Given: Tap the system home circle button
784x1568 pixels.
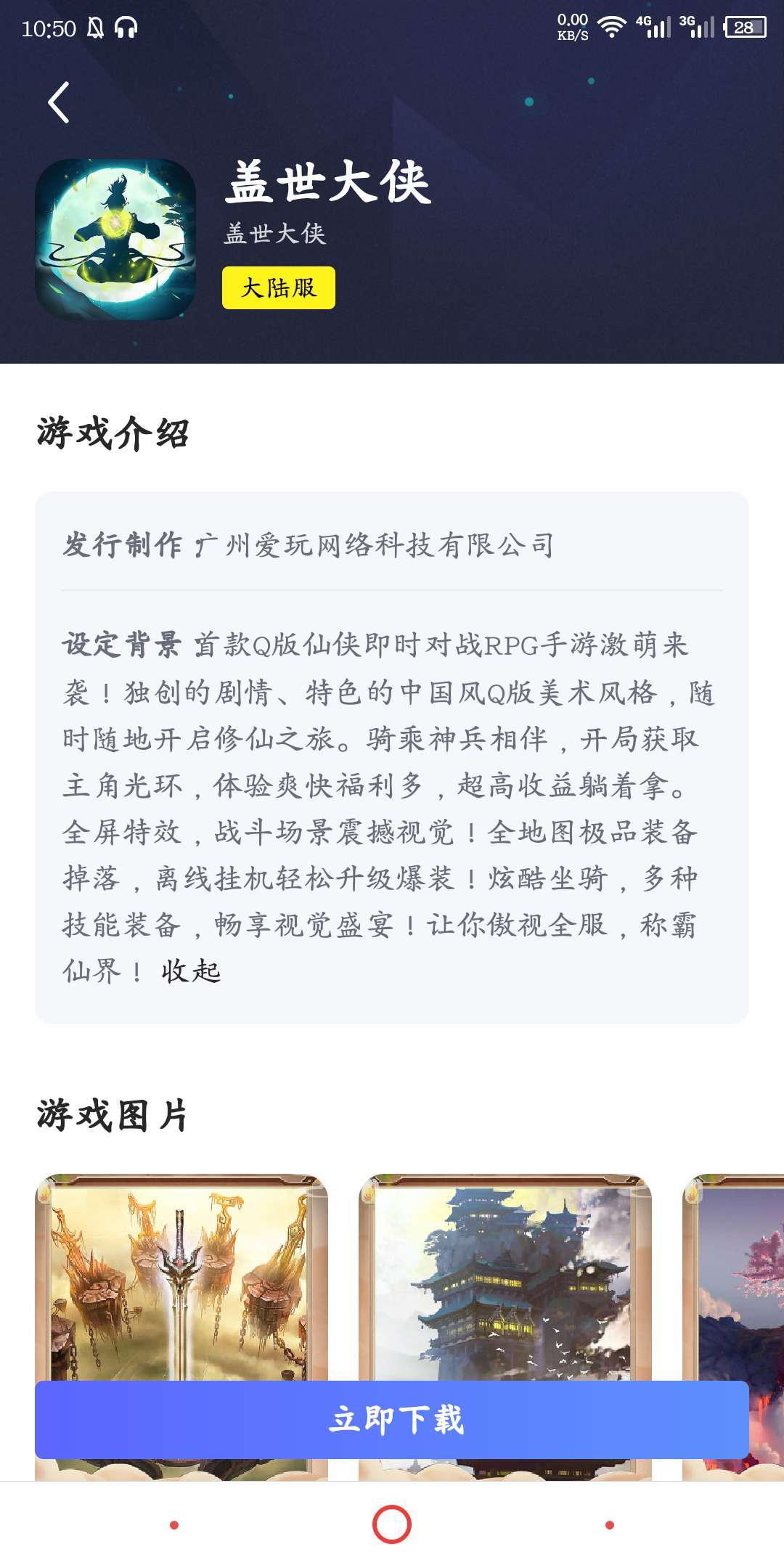Looking at the screenshot, I should [x=392, y=1524].
